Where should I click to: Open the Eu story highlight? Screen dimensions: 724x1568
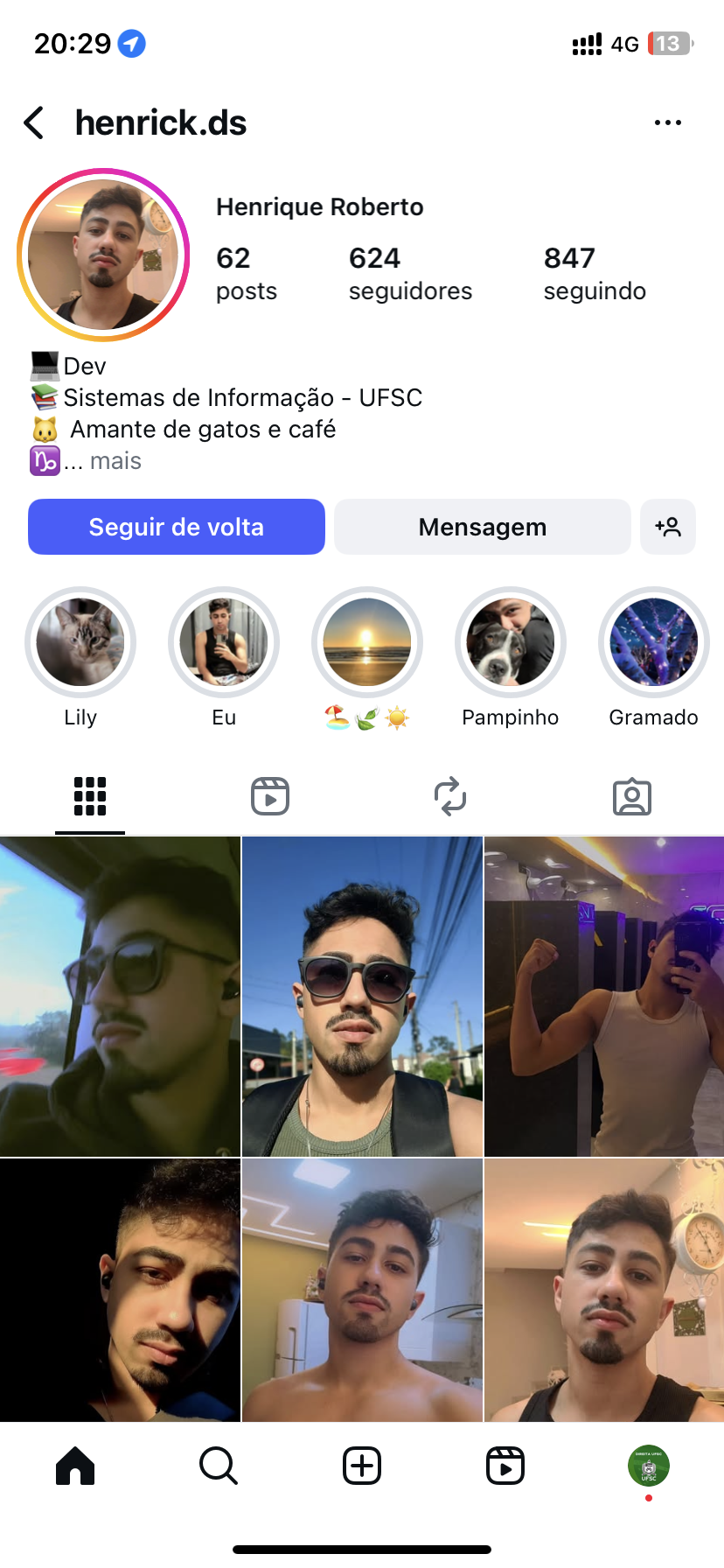click(x=224, y=642)
